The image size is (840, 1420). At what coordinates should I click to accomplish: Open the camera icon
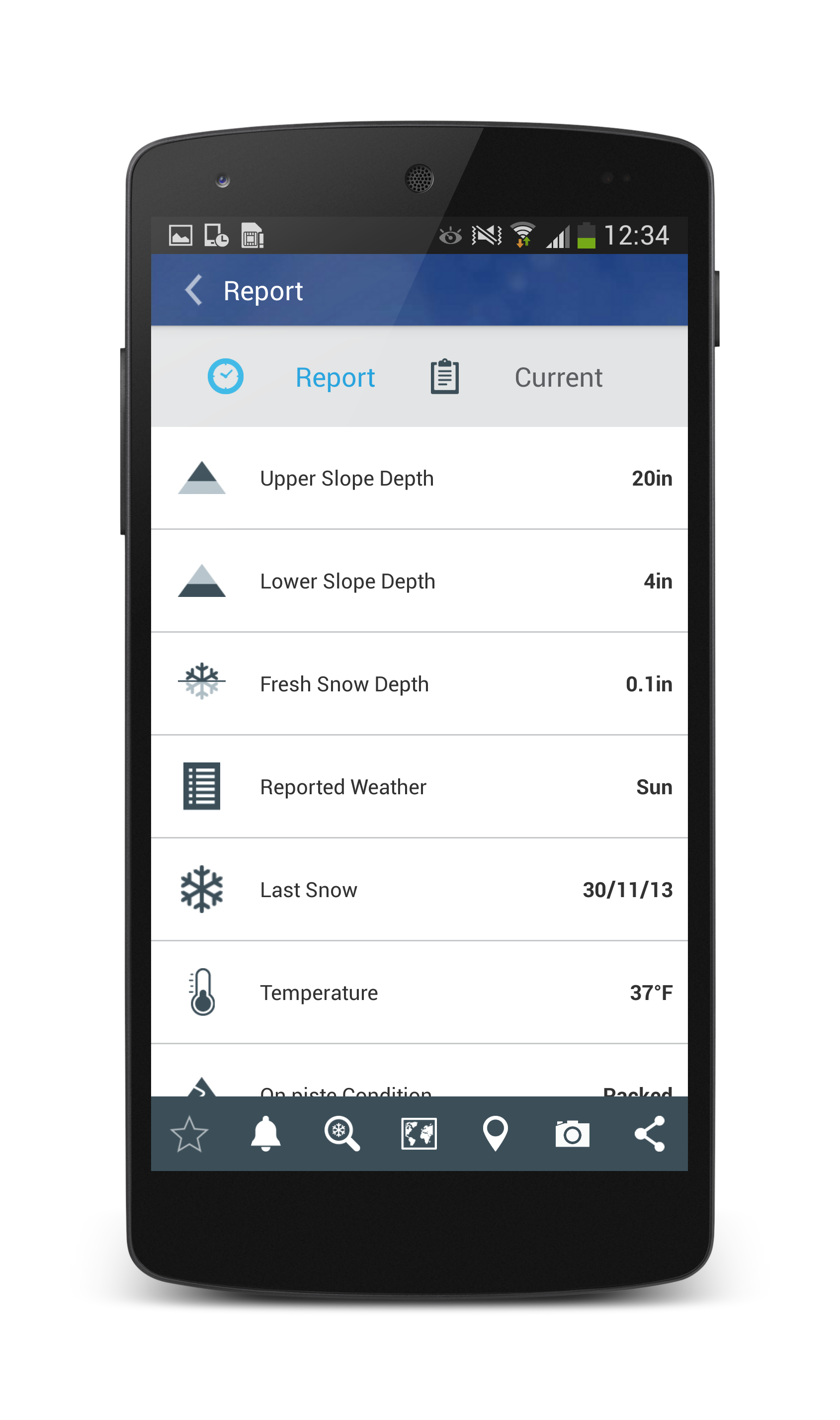572,1134
